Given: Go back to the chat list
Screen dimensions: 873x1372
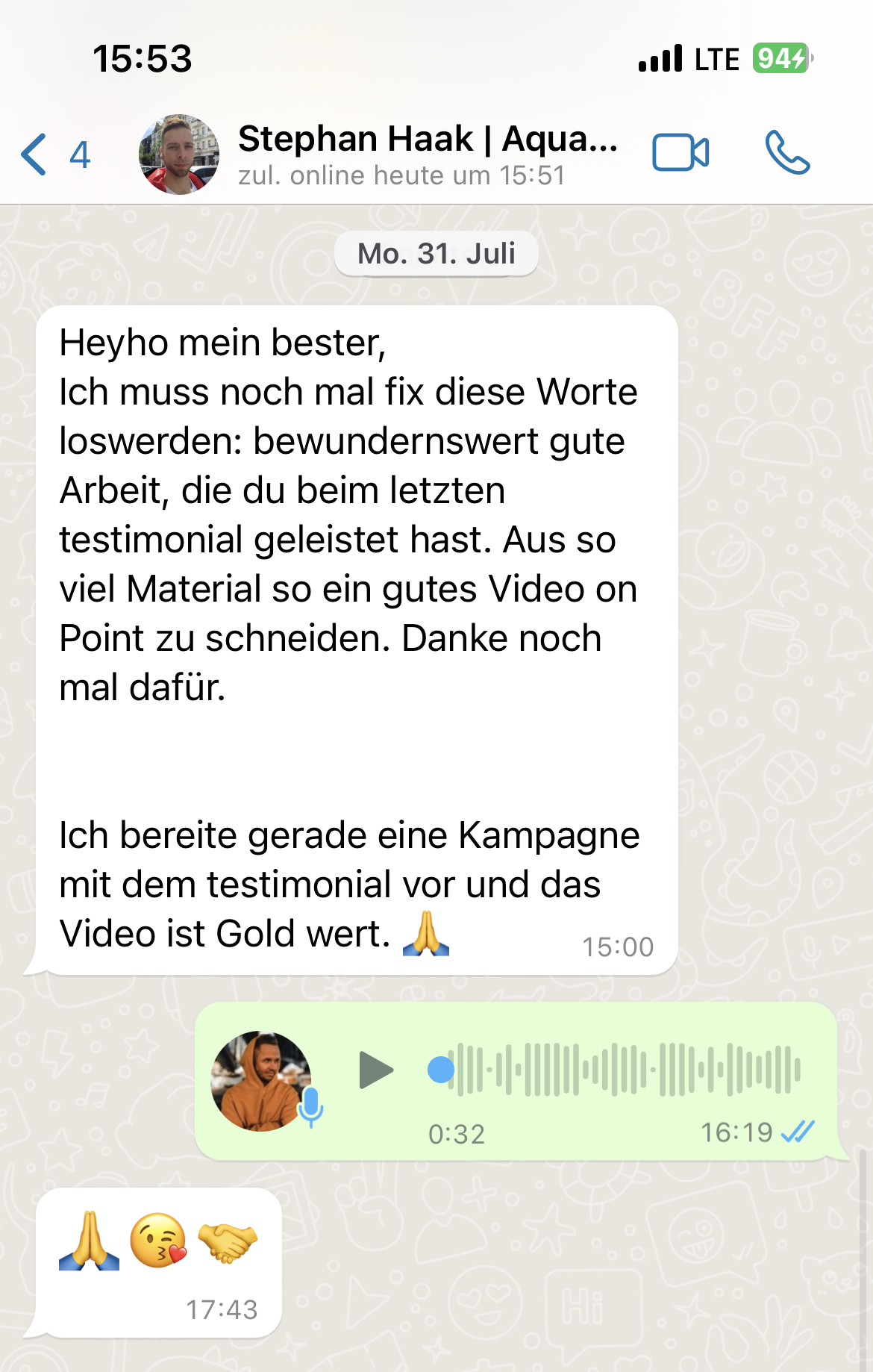Looking at the screenshot, I should (54, 155).
